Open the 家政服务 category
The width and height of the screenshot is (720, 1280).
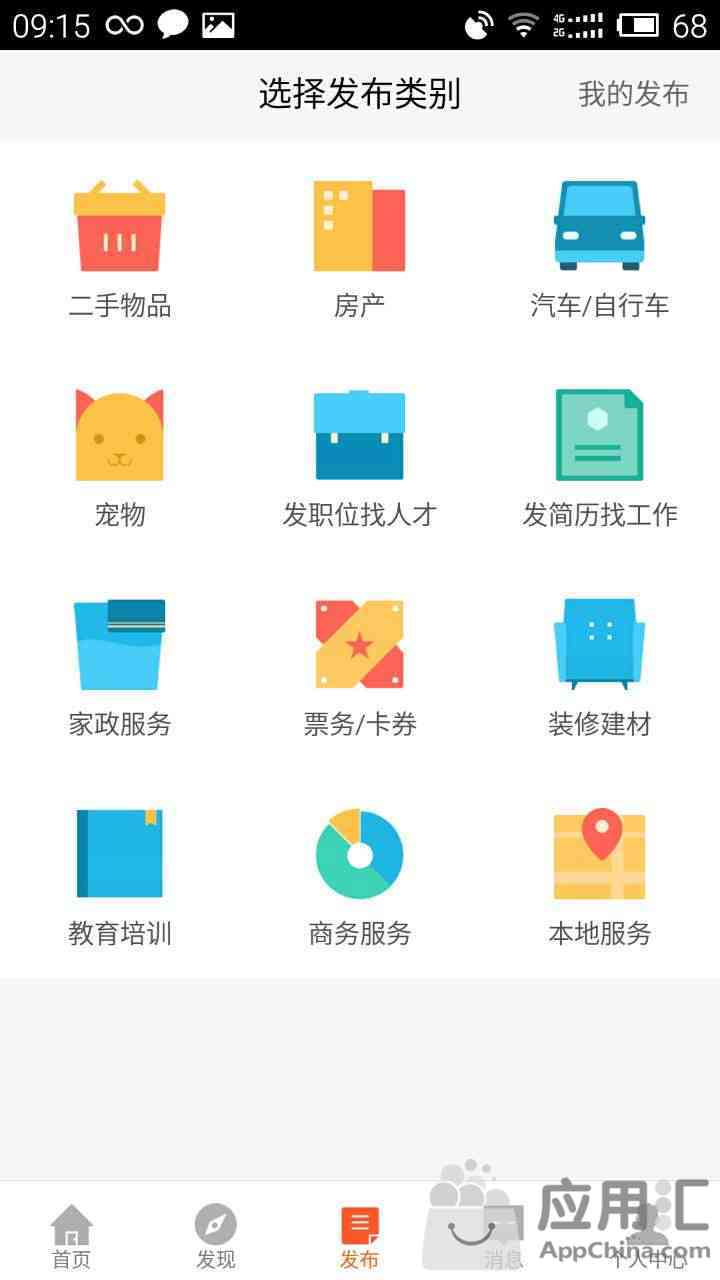(x=120, y=668)
